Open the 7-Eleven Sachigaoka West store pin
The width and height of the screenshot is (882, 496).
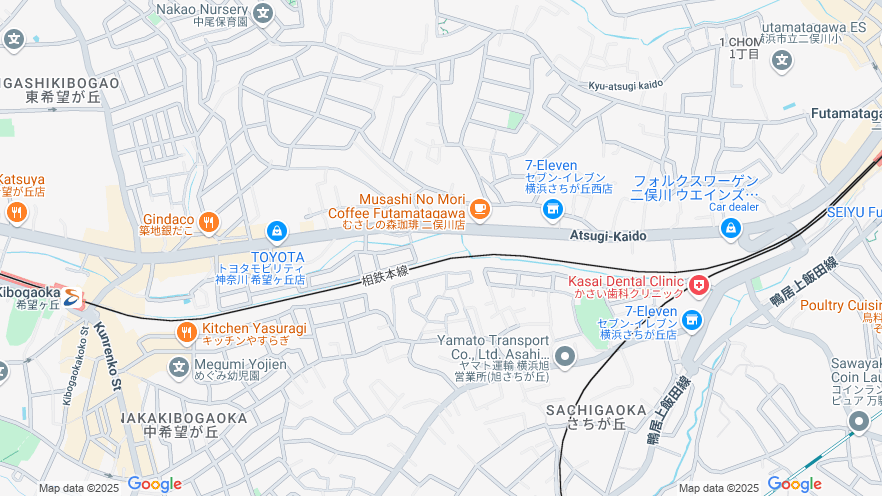click(551, 209)
